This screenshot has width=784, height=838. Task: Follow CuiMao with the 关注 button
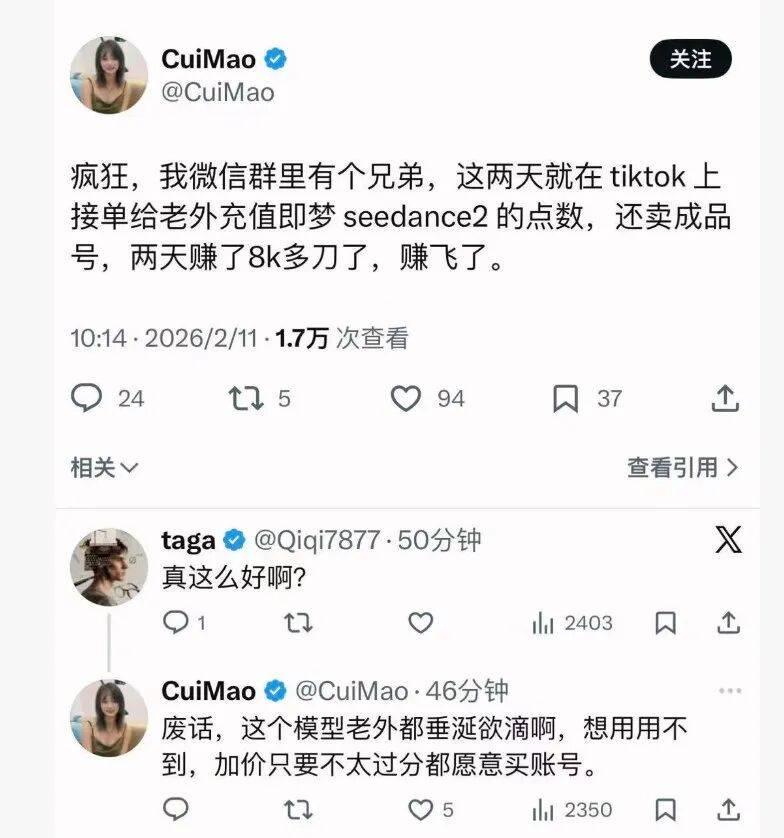(690, 60)
